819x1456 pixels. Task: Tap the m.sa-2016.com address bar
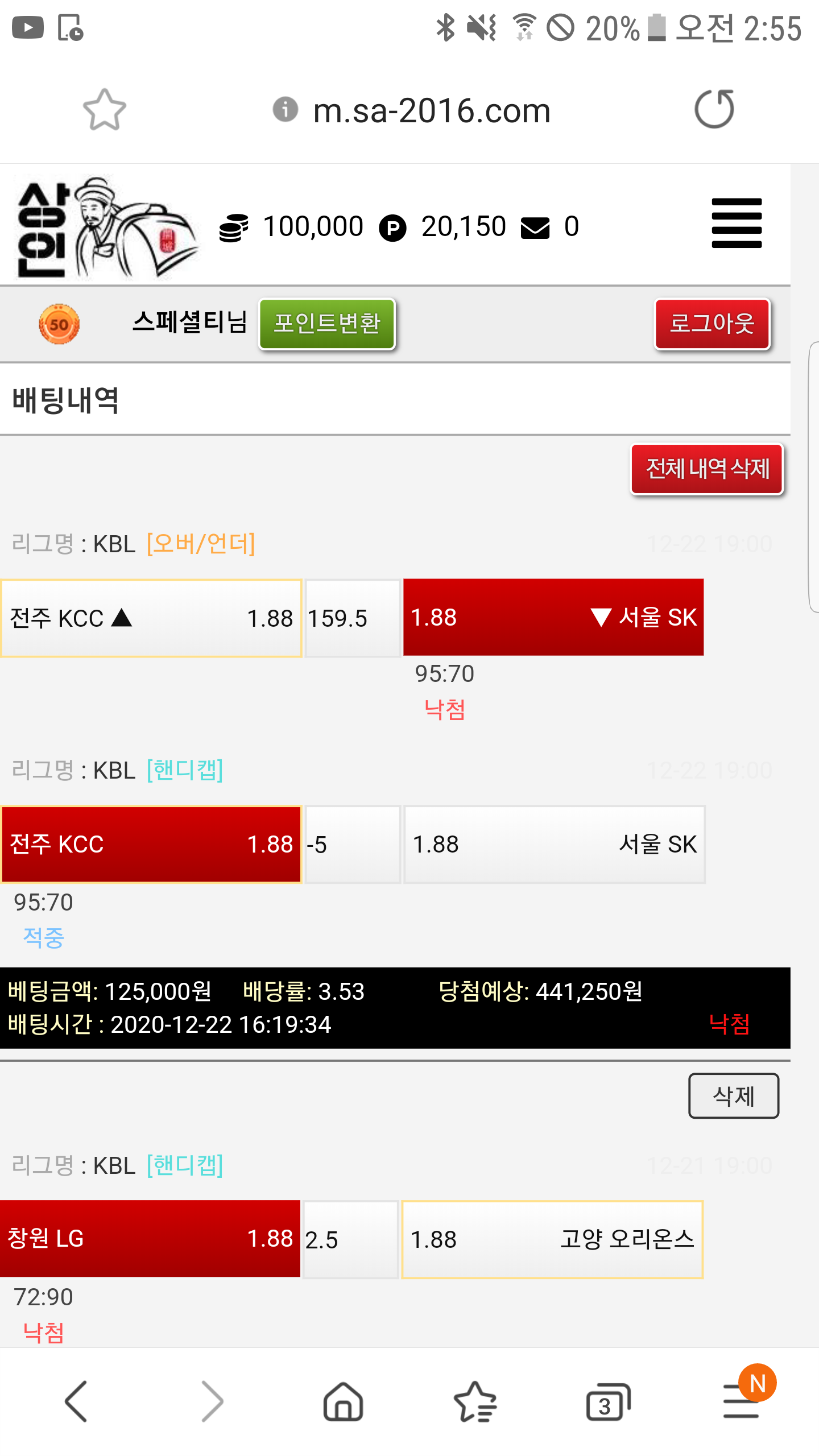[431, 110]
